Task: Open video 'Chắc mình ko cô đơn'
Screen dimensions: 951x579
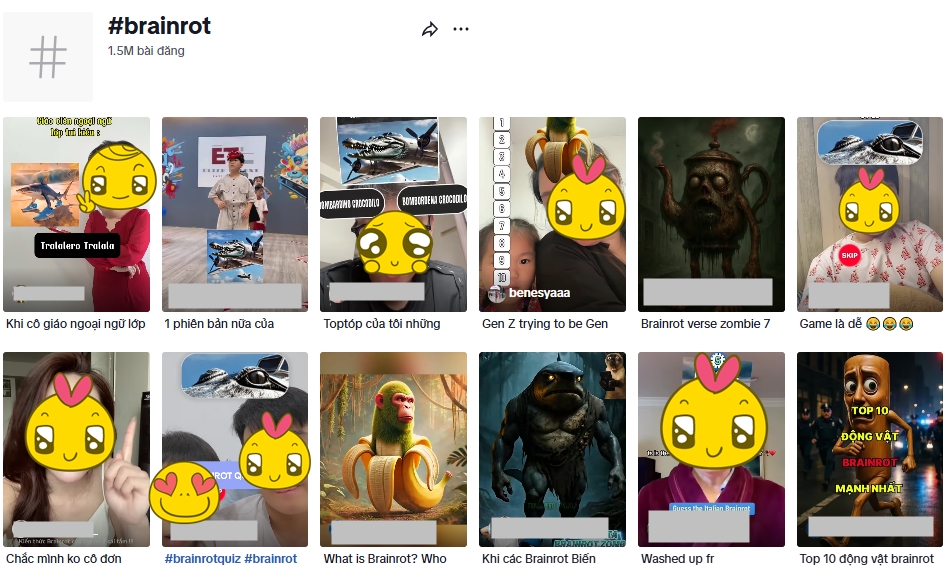Action: coord(76,449)
